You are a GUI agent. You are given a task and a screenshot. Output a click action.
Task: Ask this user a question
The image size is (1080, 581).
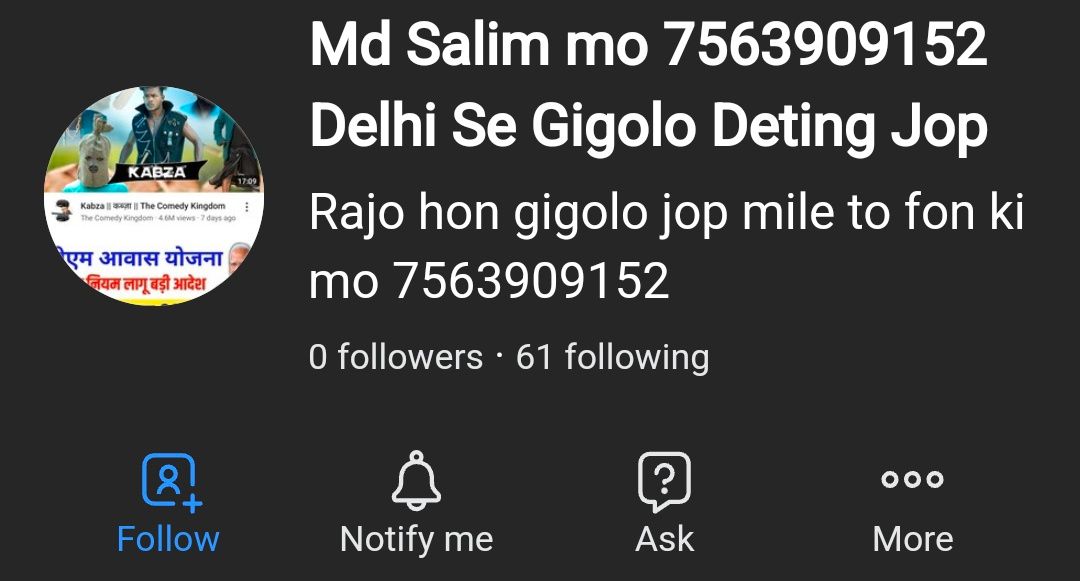tap(664, 504)
